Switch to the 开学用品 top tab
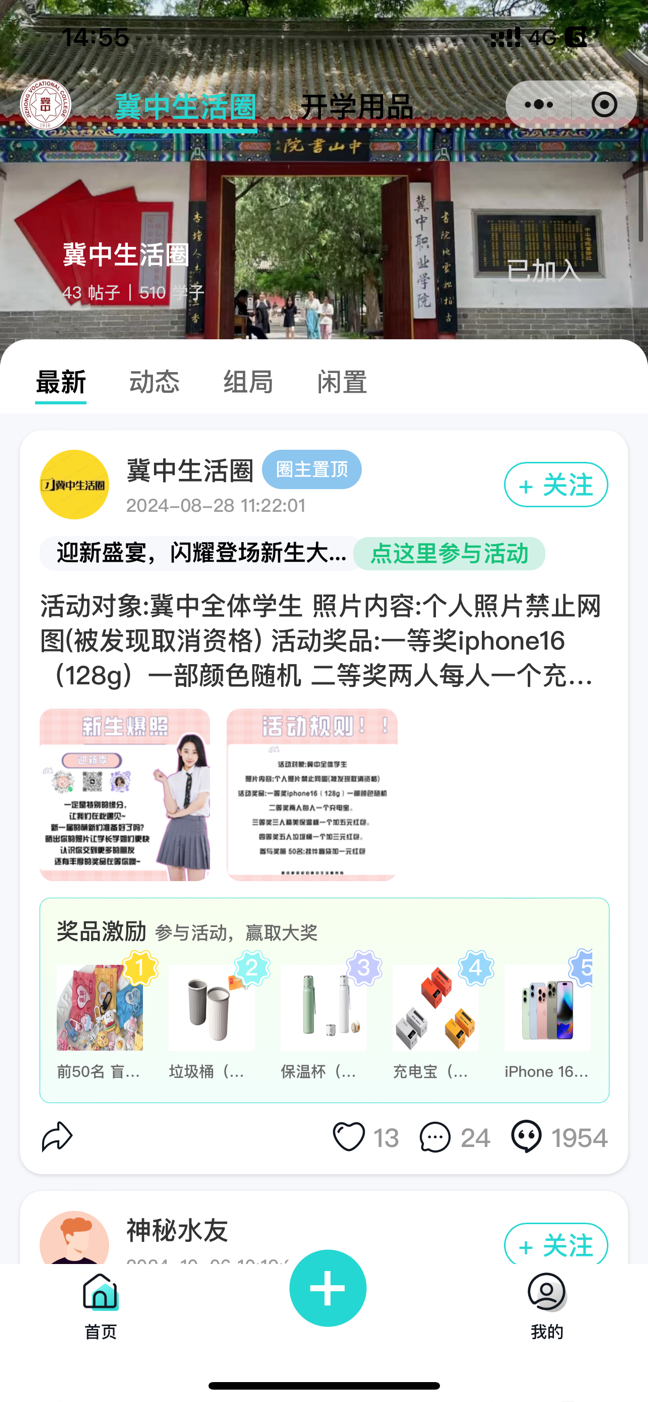Viewport: 648px width, 1402px height. coord(357,107)
